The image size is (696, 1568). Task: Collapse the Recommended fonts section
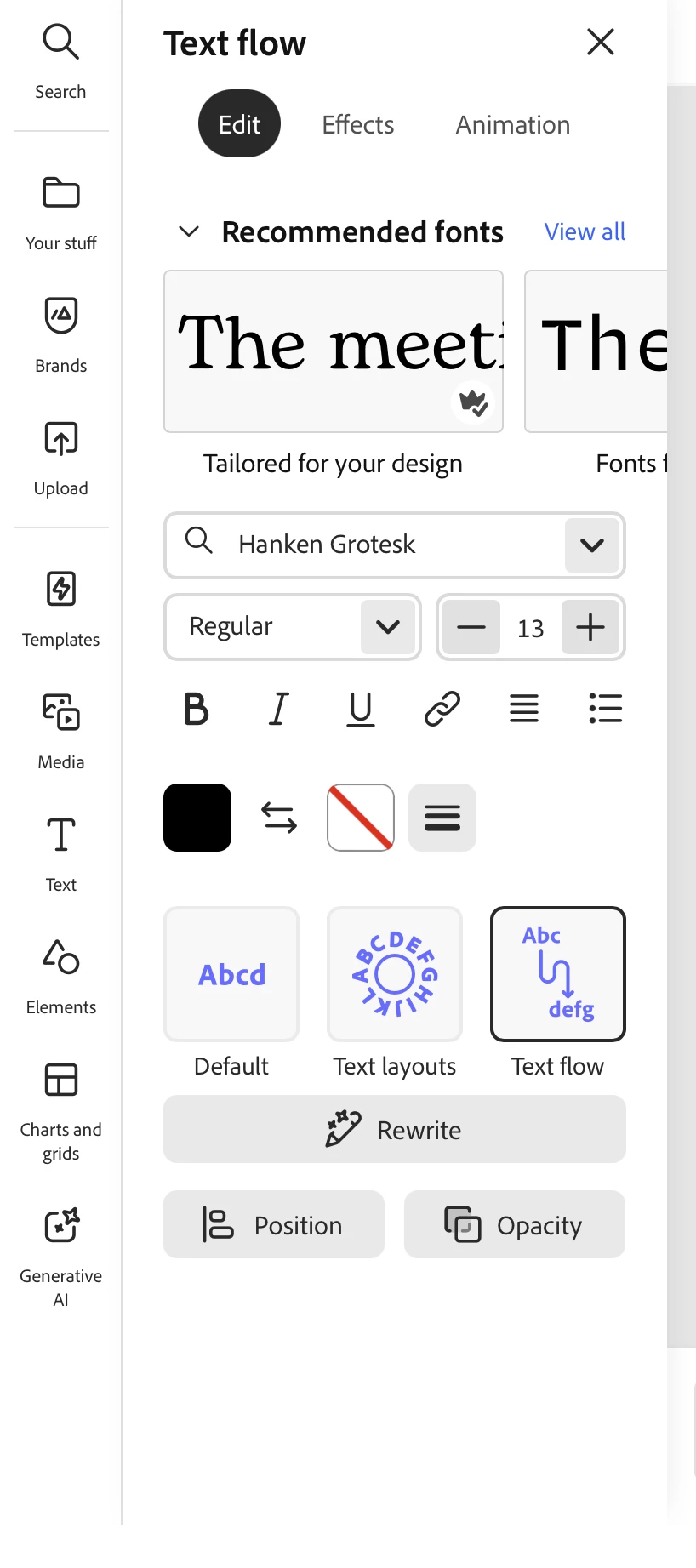pos(189,231)
